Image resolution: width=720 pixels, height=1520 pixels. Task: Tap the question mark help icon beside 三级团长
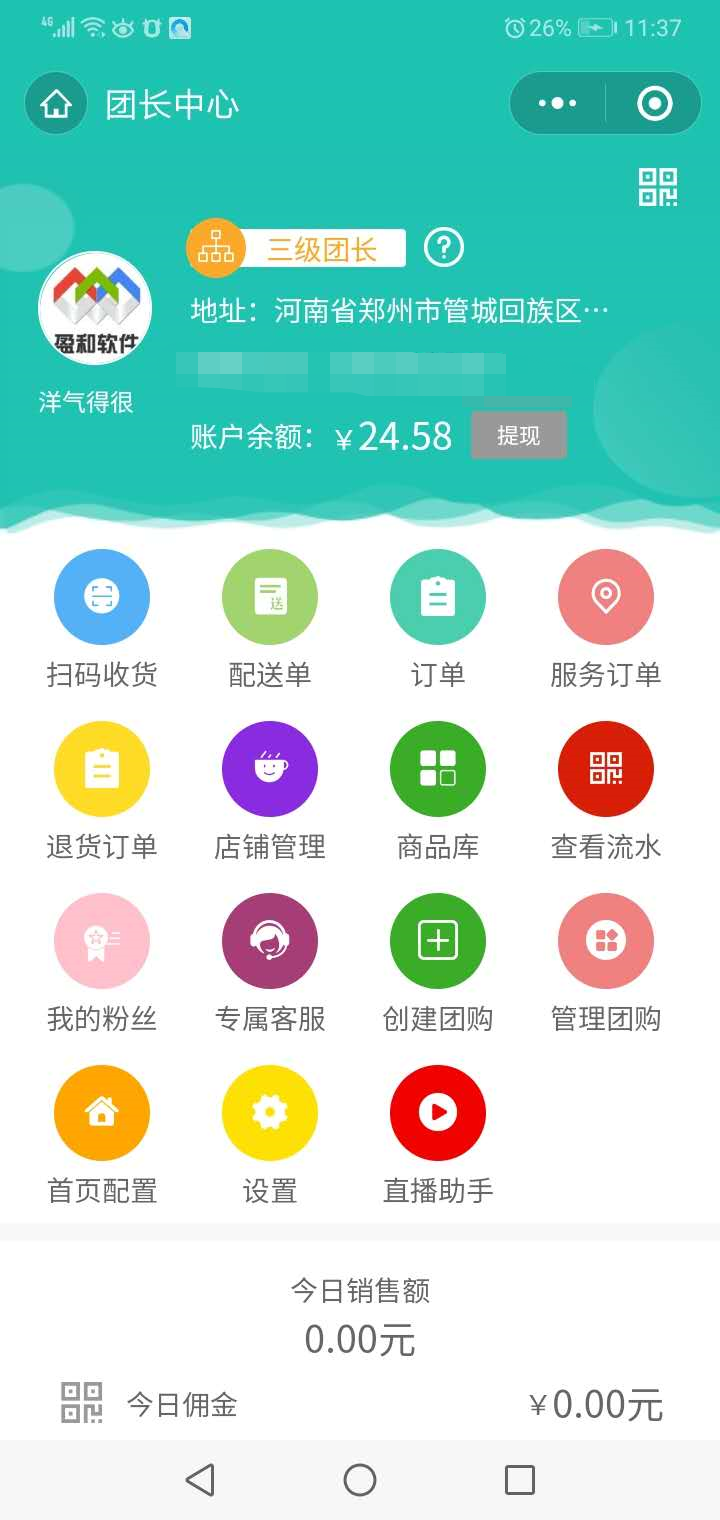444,247
